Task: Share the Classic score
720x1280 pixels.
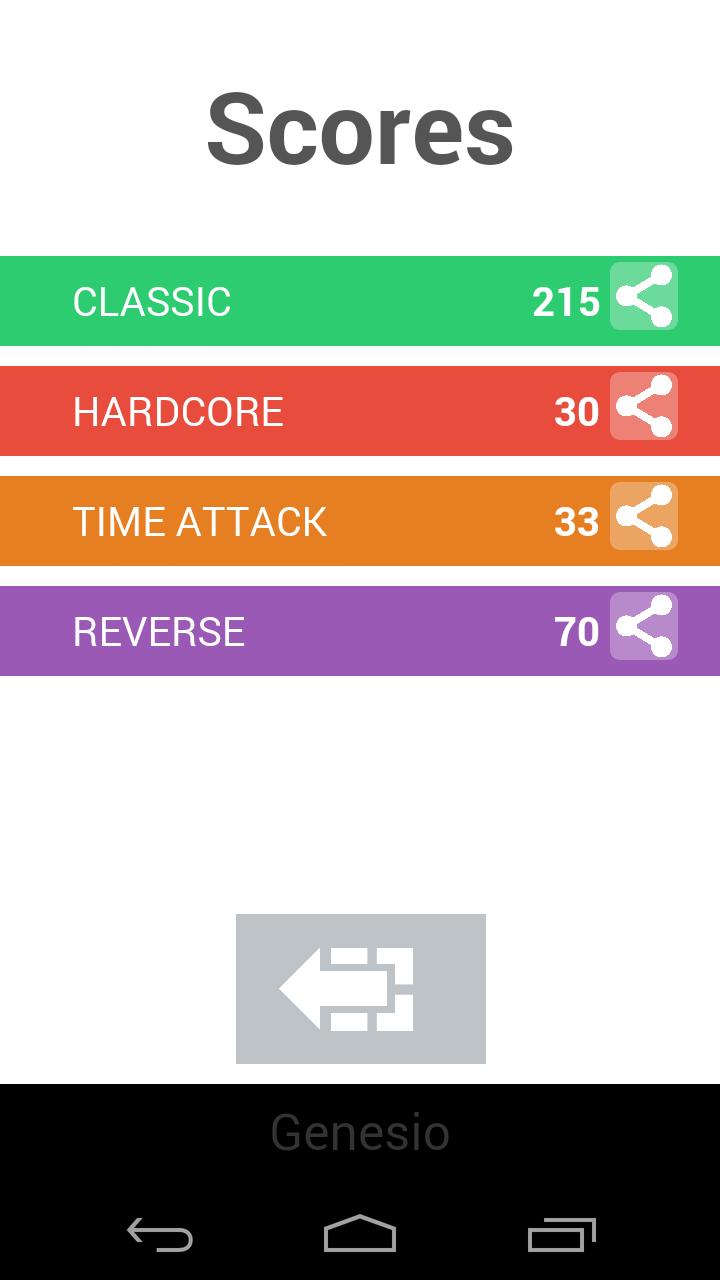Action: tap(644, 296)
